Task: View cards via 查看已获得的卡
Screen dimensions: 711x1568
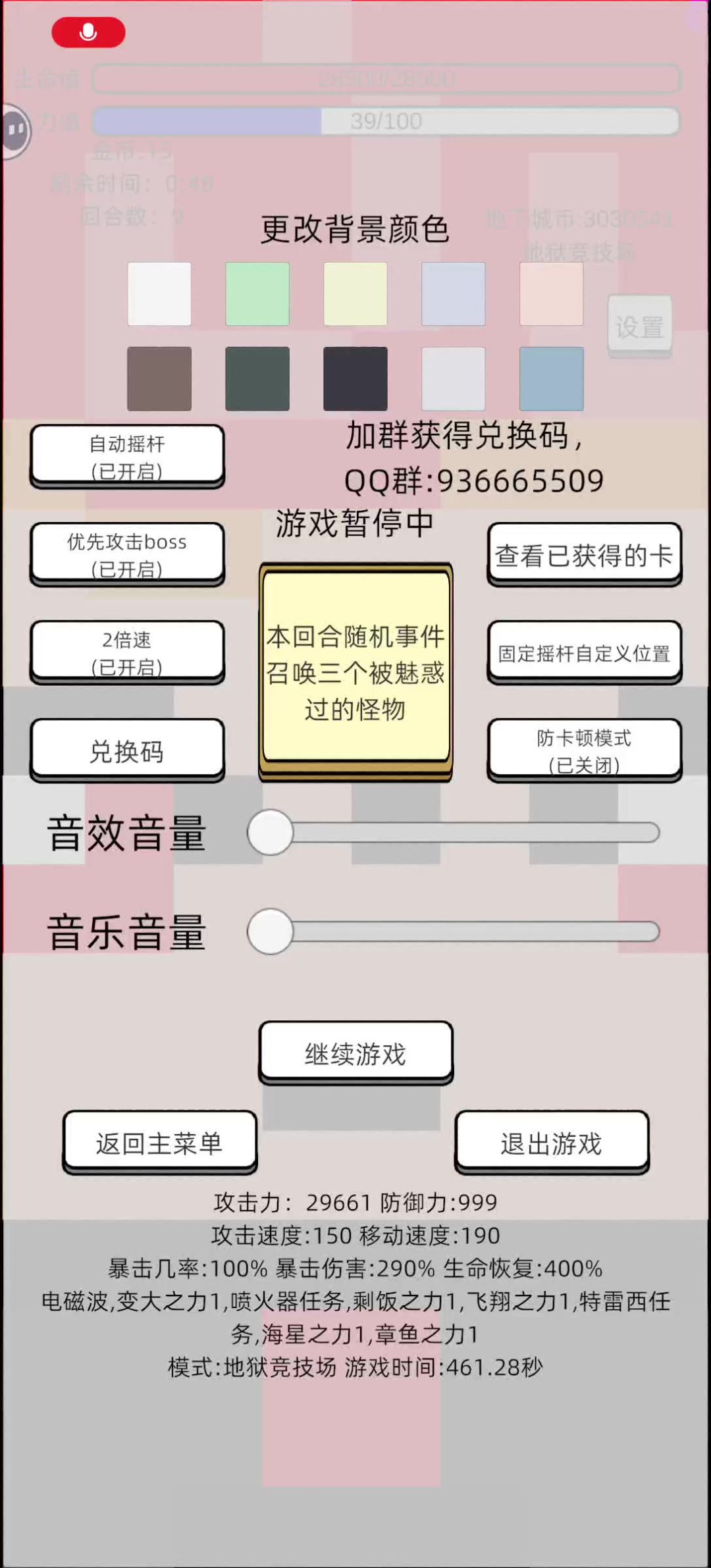Action: (584, 554)
